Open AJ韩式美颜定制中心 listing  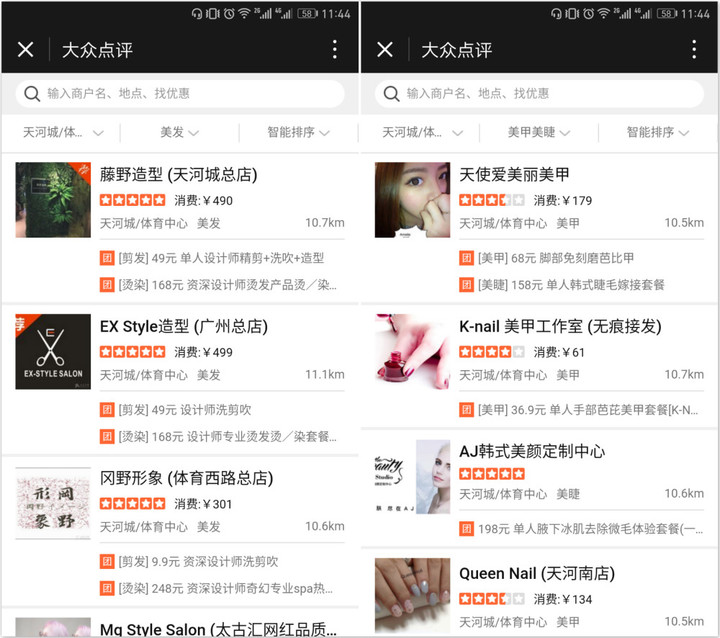(531, 451)
